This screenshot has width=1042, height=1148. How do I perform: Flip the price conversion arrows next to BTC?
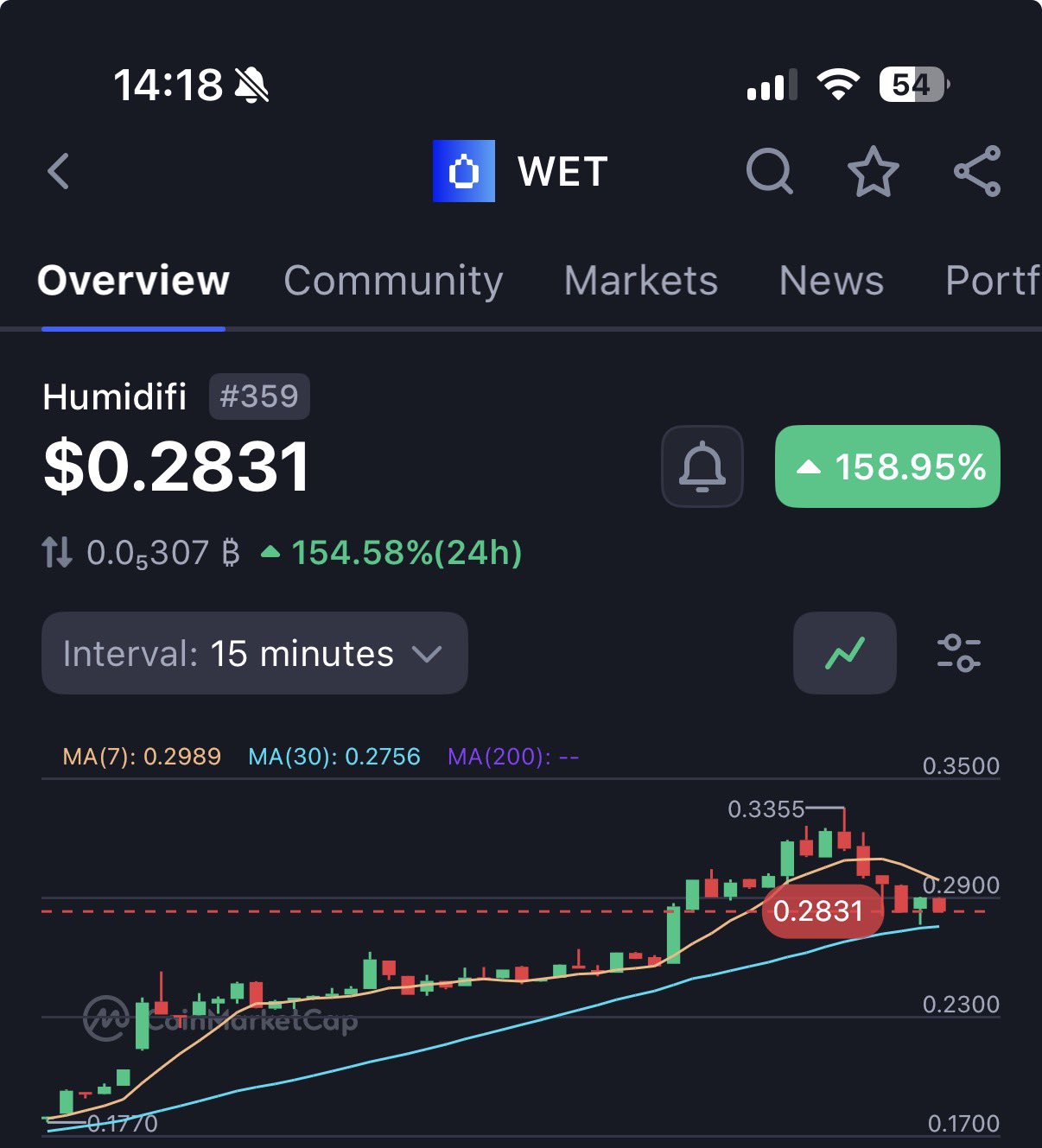point(57,552)
